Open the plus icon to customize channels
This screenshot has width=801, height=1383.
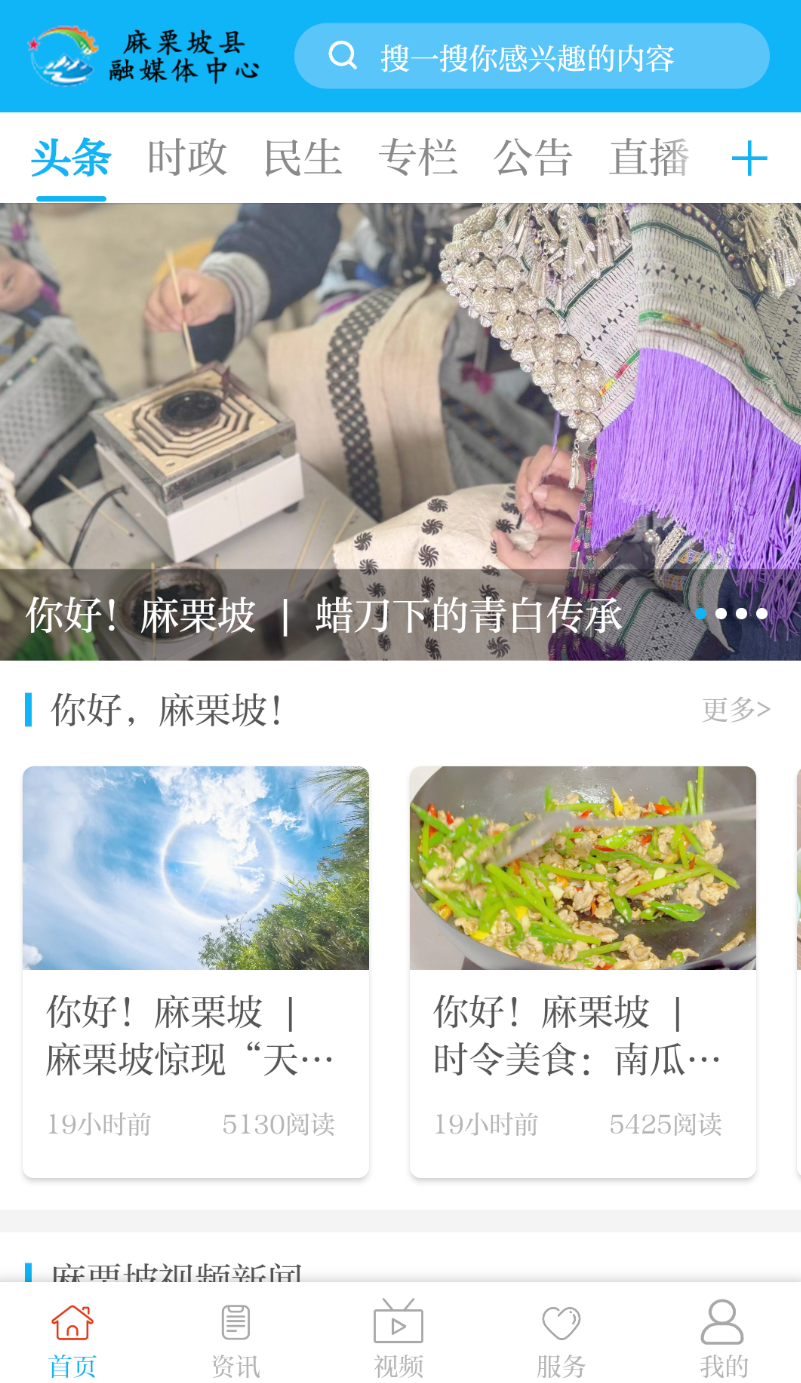(x=749, y=158)
